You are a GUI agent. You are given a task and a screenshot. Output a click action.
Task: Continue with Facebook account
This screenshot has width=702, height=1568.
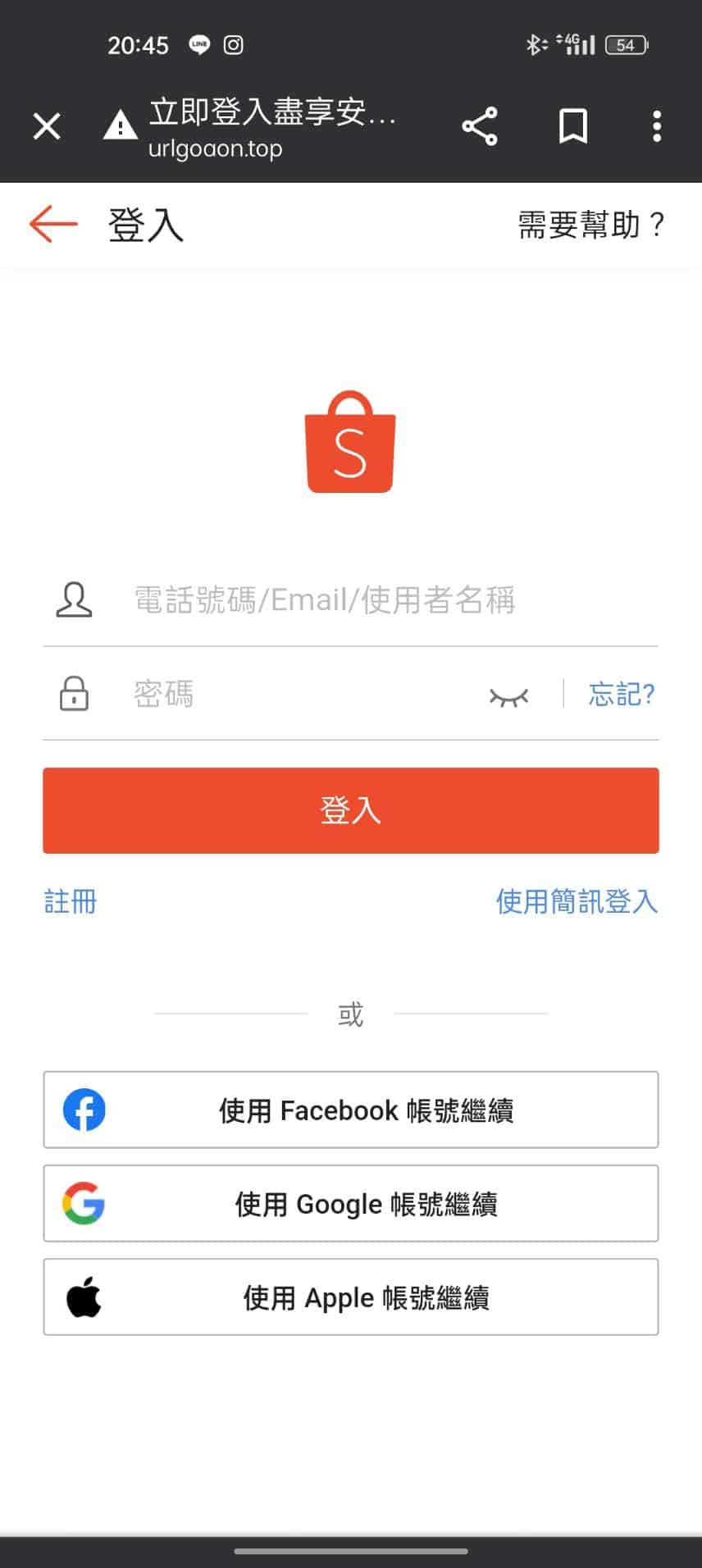pos(351,1110)
